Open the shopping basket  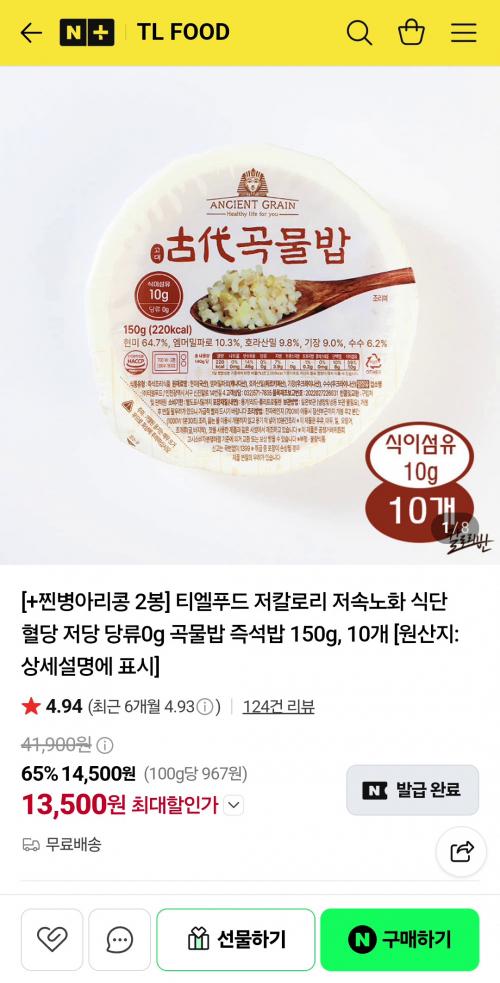[x=411, y=33]
